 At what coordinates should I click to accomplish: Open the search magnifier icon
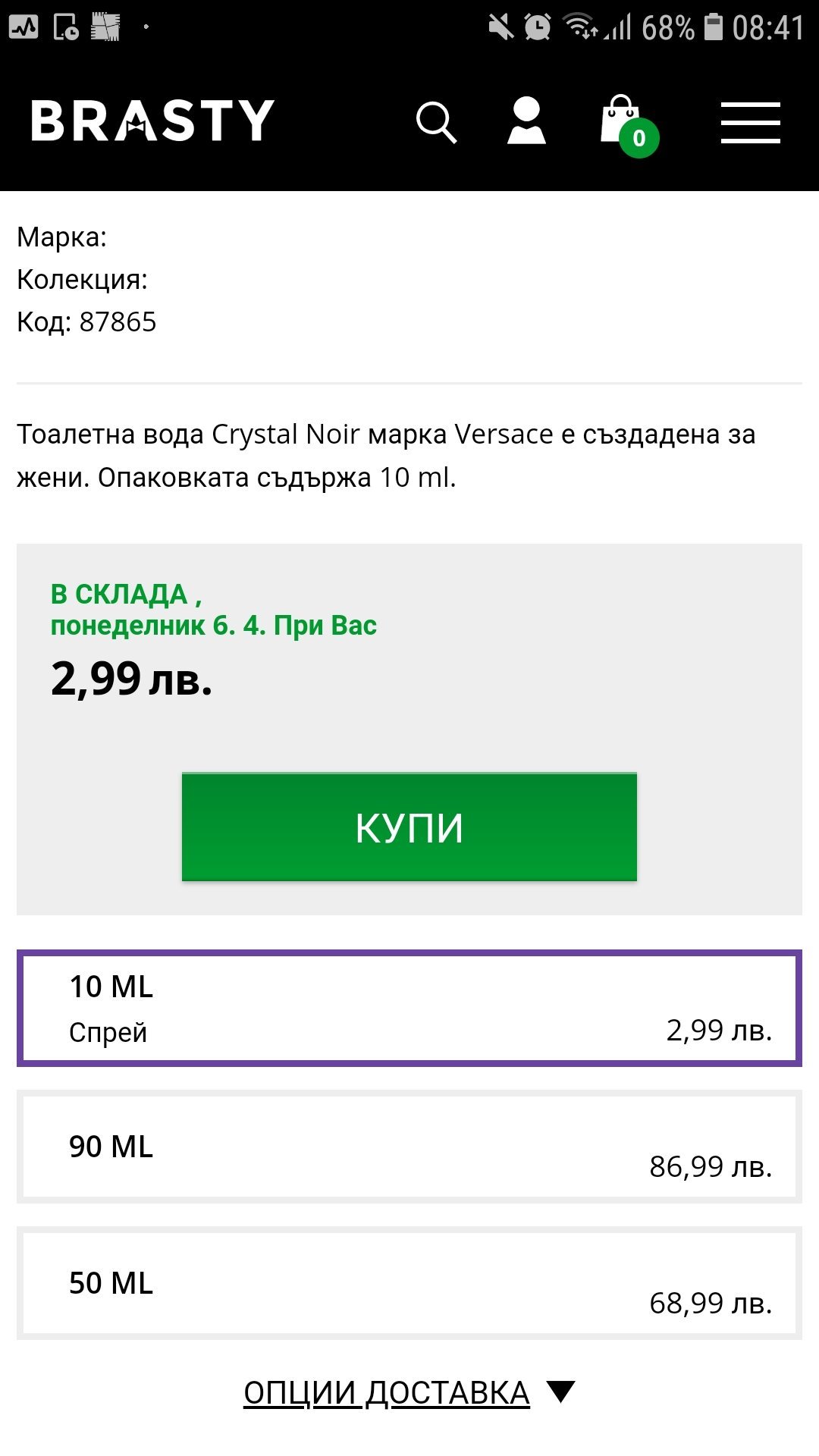point(436,122)
